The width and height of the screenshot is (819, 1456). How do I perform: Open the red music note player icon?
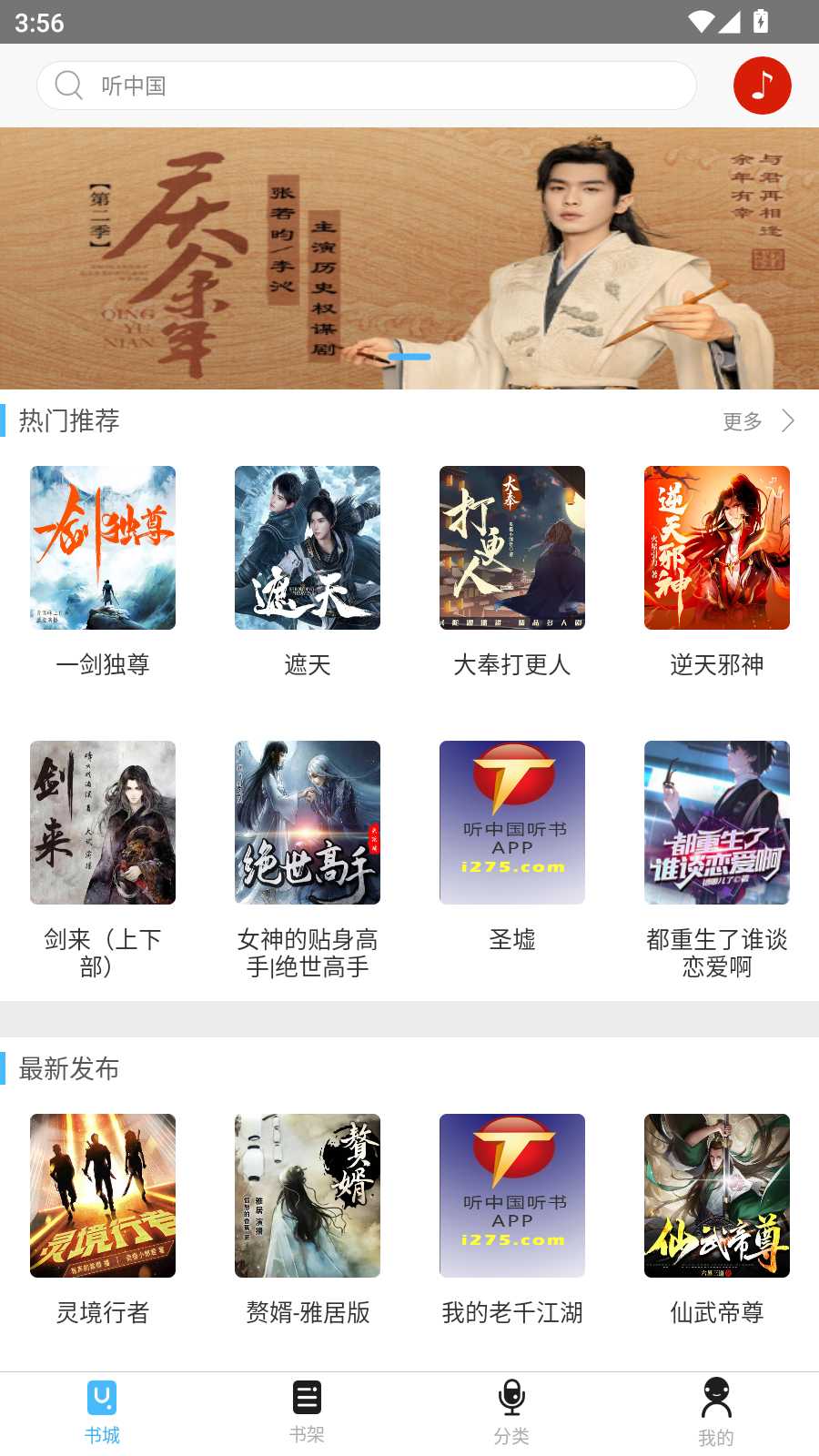[x=762, y=86]
